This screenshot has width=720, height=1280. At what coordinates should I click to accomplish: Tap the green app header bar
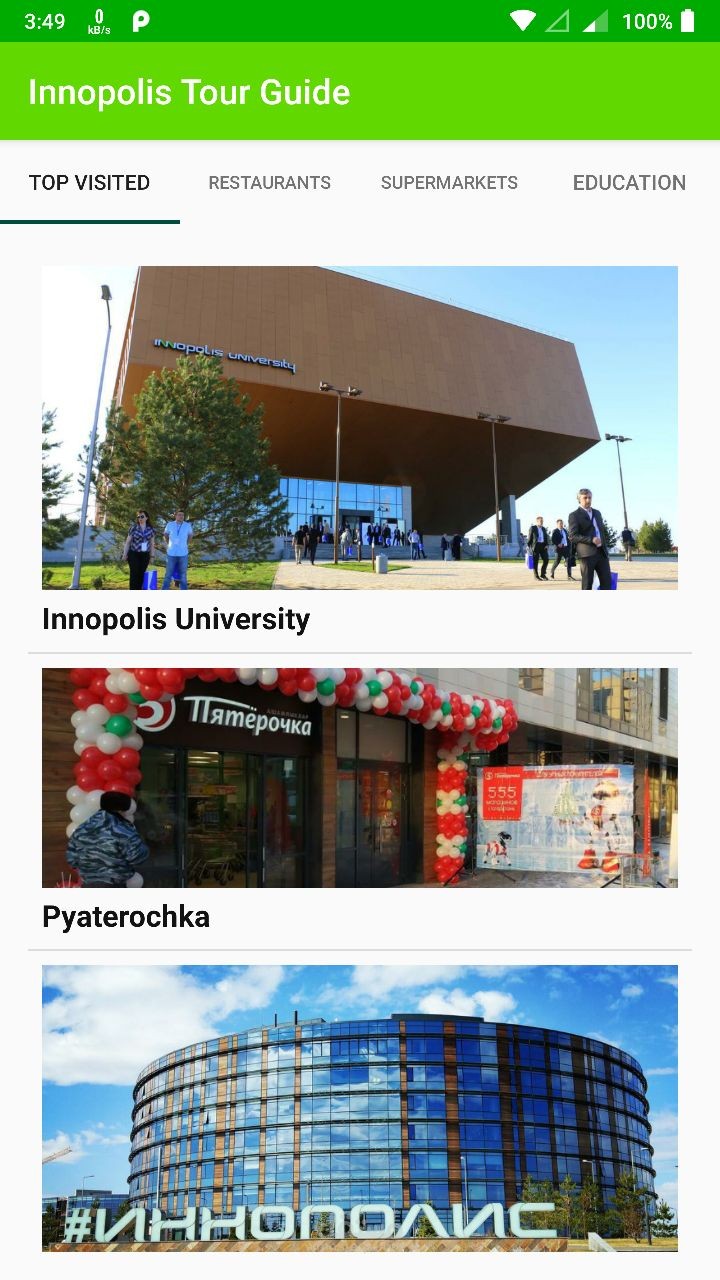pos(500,91)
